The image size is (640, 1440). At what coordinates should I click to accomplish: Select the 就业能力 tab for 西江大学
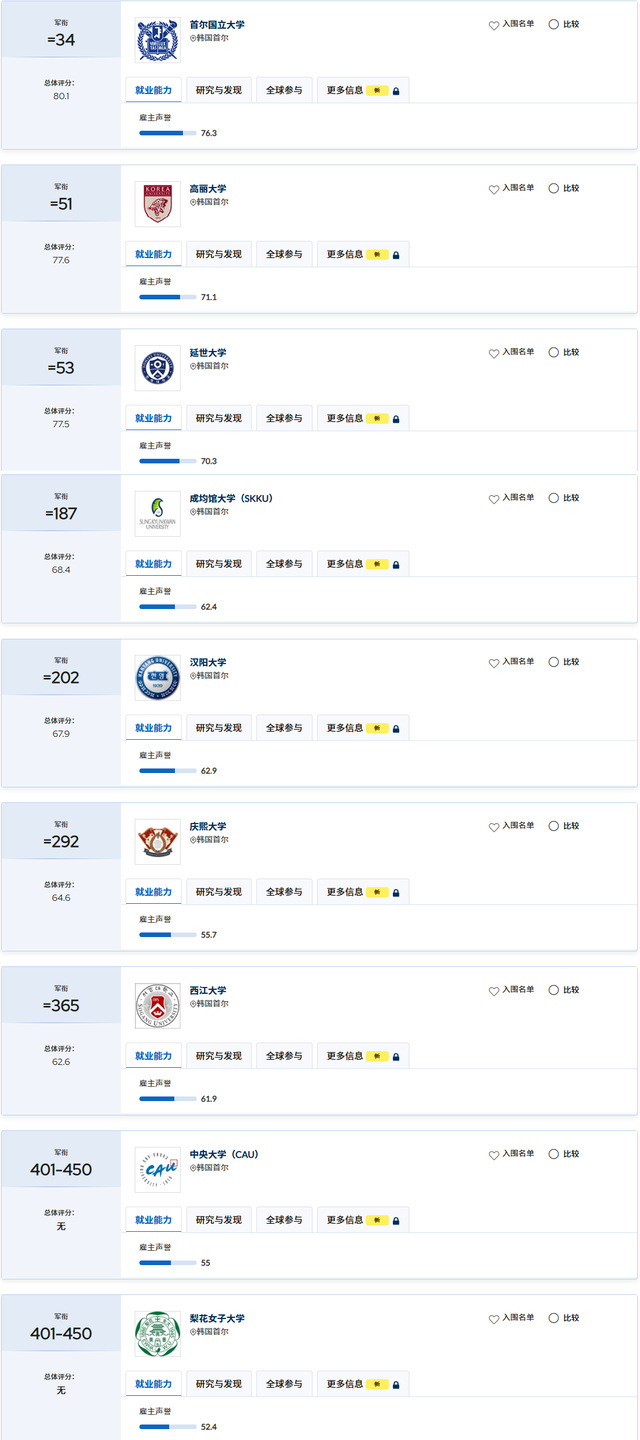[x=153, y=1056]
